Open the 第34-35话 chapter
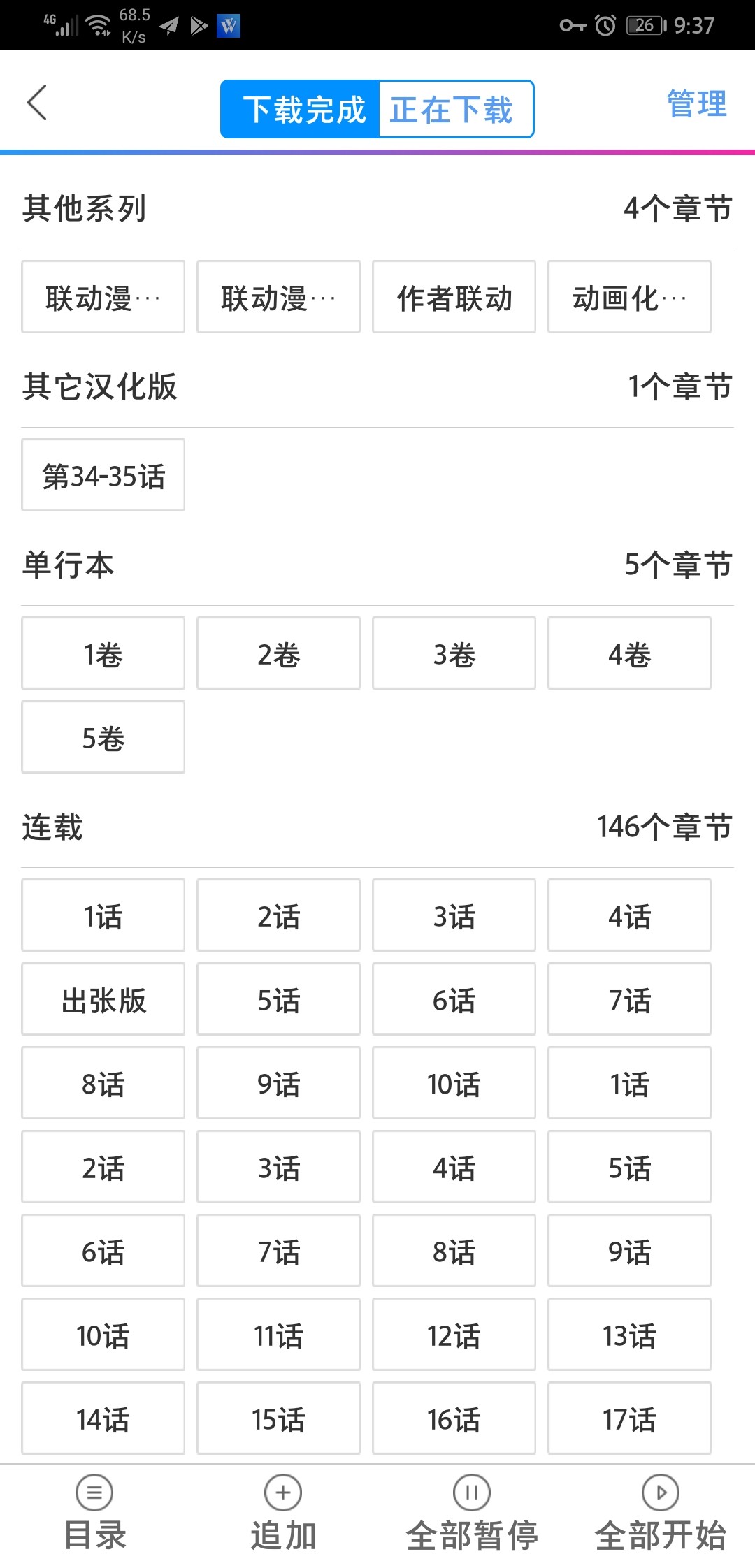The width and height of the screenshot is (755, 1568). [103, 475]
